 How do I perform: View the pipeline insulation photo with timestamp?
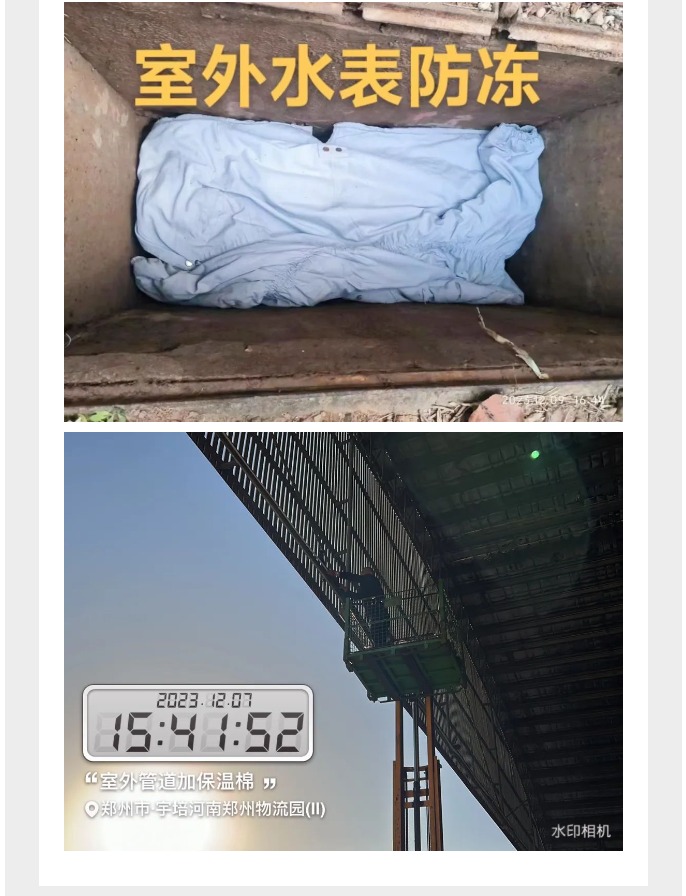tap(343, 641)
